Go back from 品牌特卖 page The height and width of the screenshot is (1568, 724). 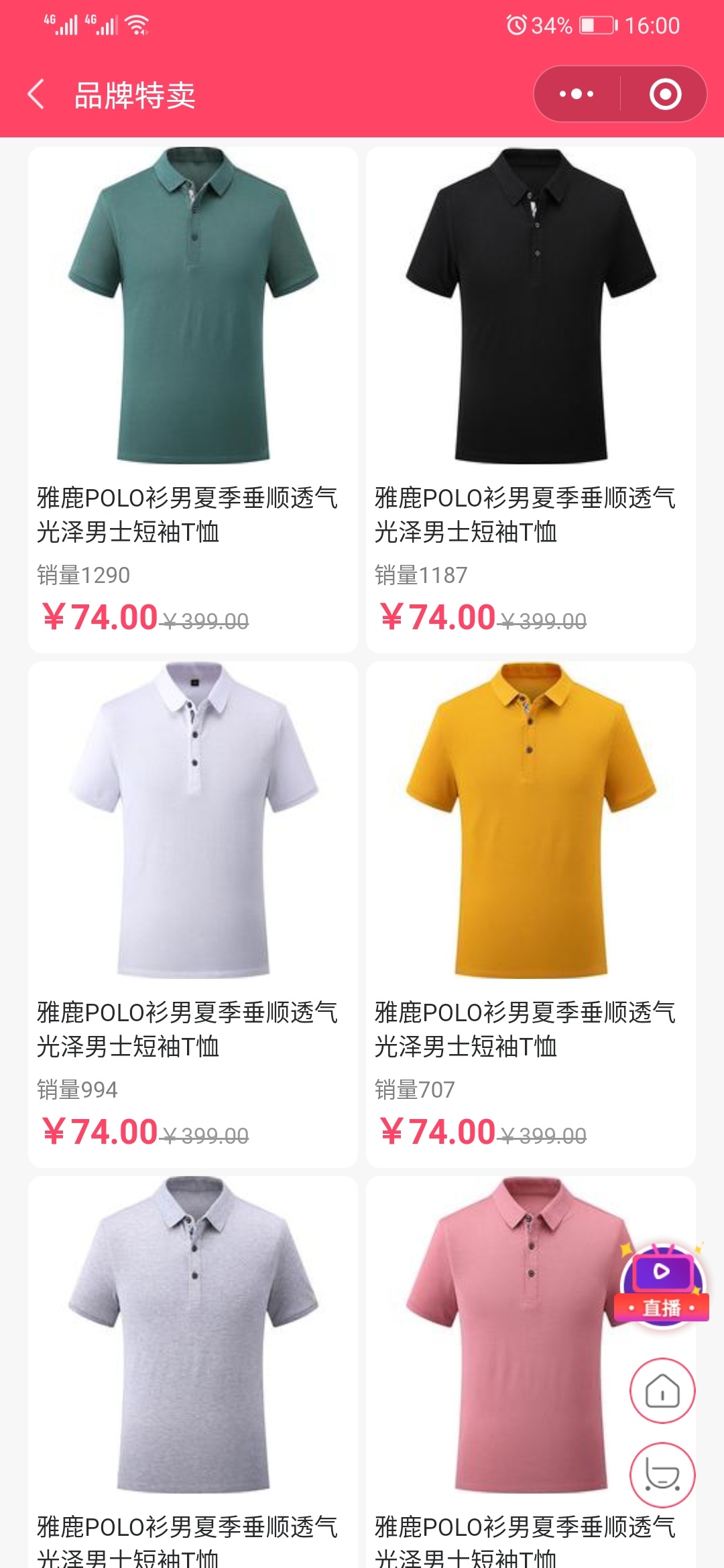click(x=37, y=94)
